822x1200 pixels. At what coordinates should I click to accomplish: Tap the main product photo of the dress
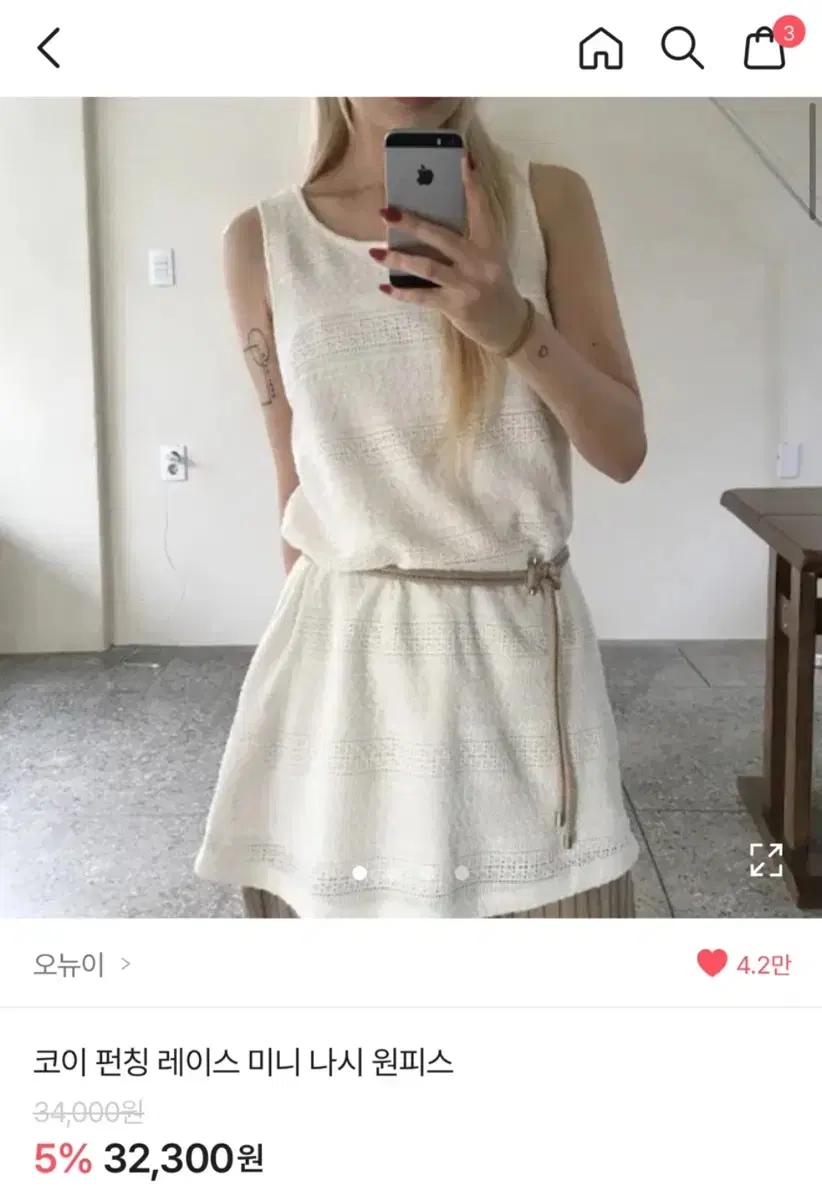pyautogui.click(x=411, y=500)
